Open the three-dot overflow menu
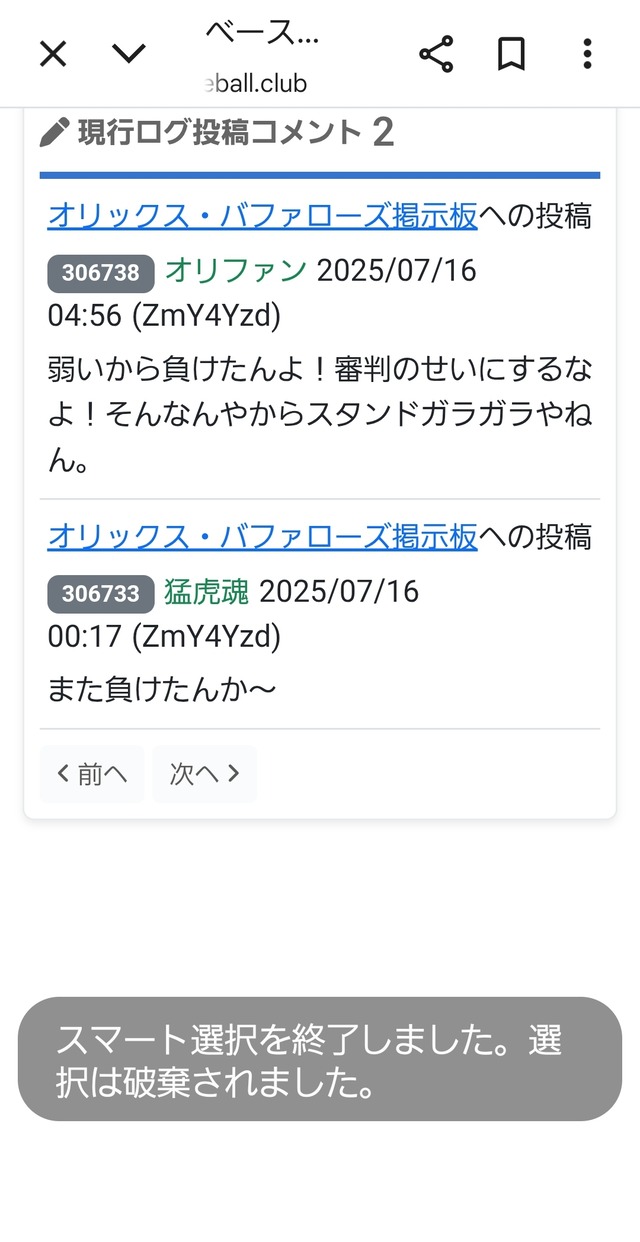The image size is (640, 1242). pos(587,54)
